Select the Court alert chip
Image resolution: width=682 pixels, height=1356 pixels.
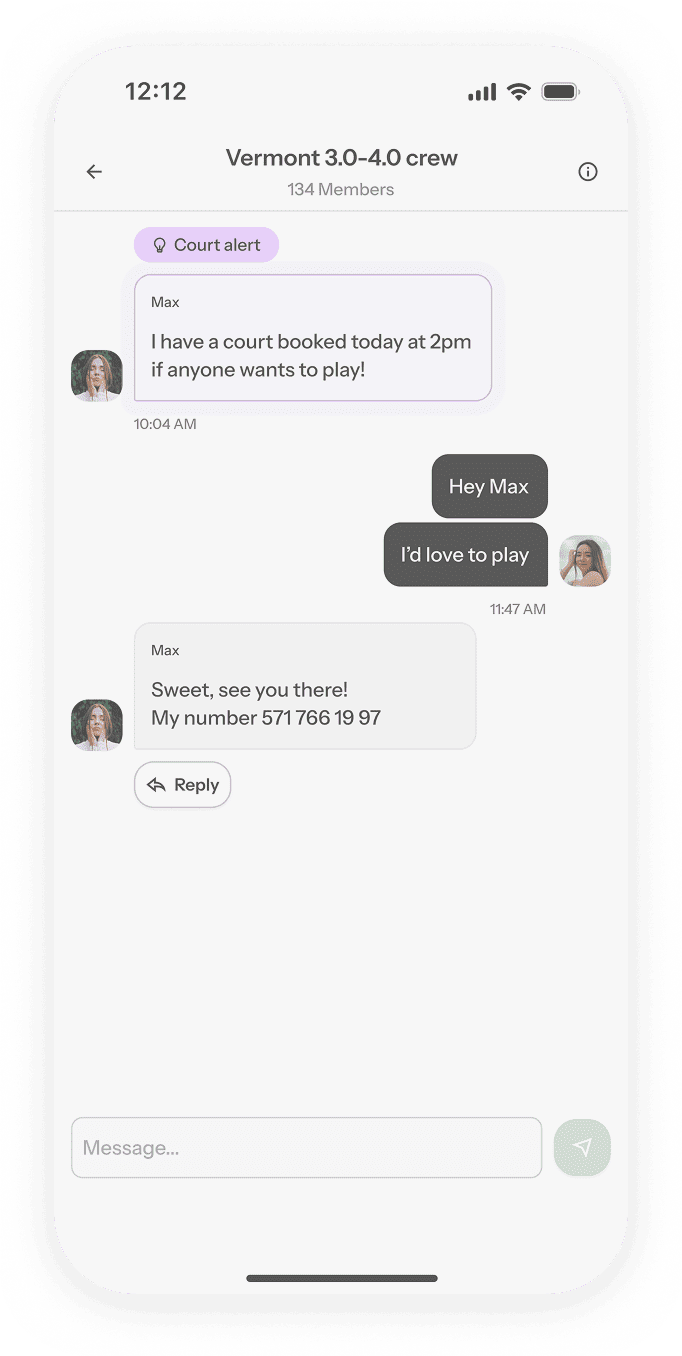point(207,245)
